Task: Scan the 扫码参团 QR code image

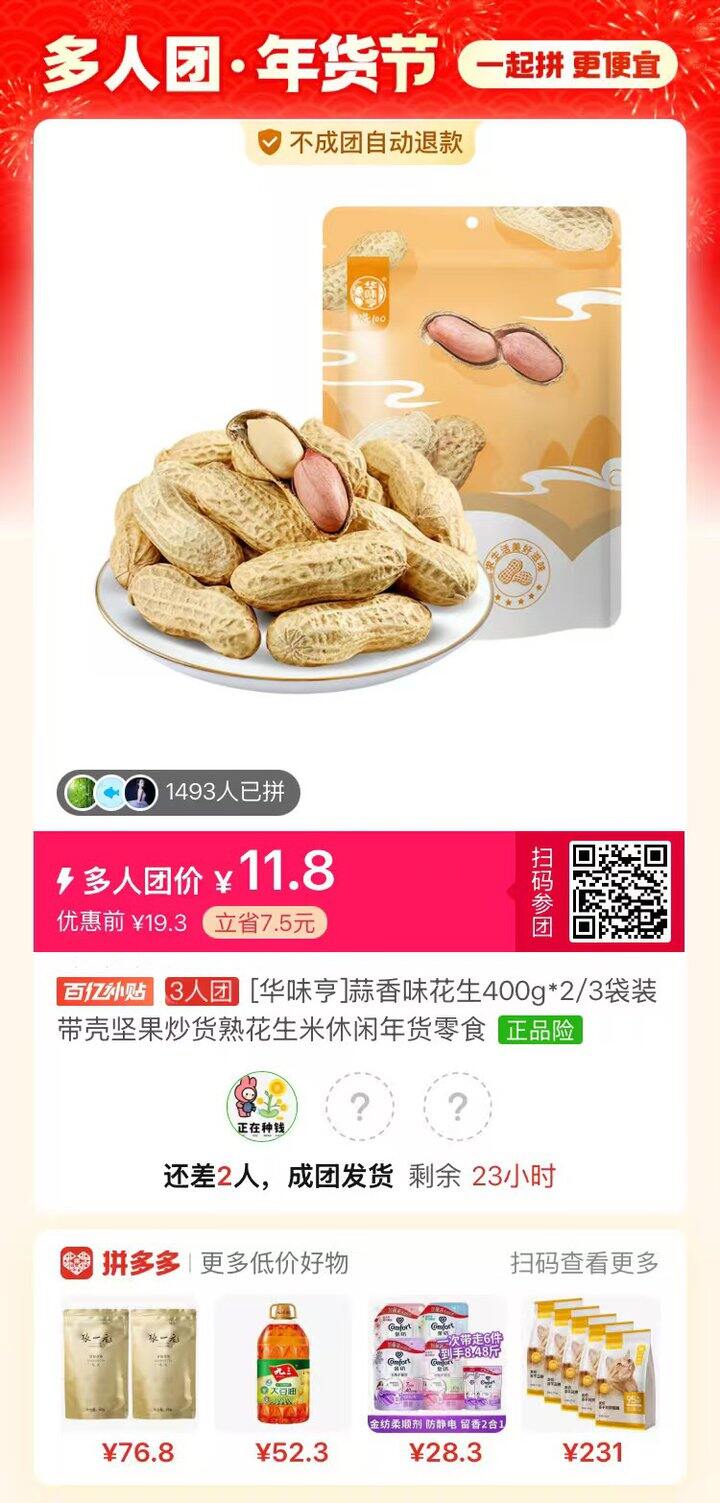Action: click(622, 886)
